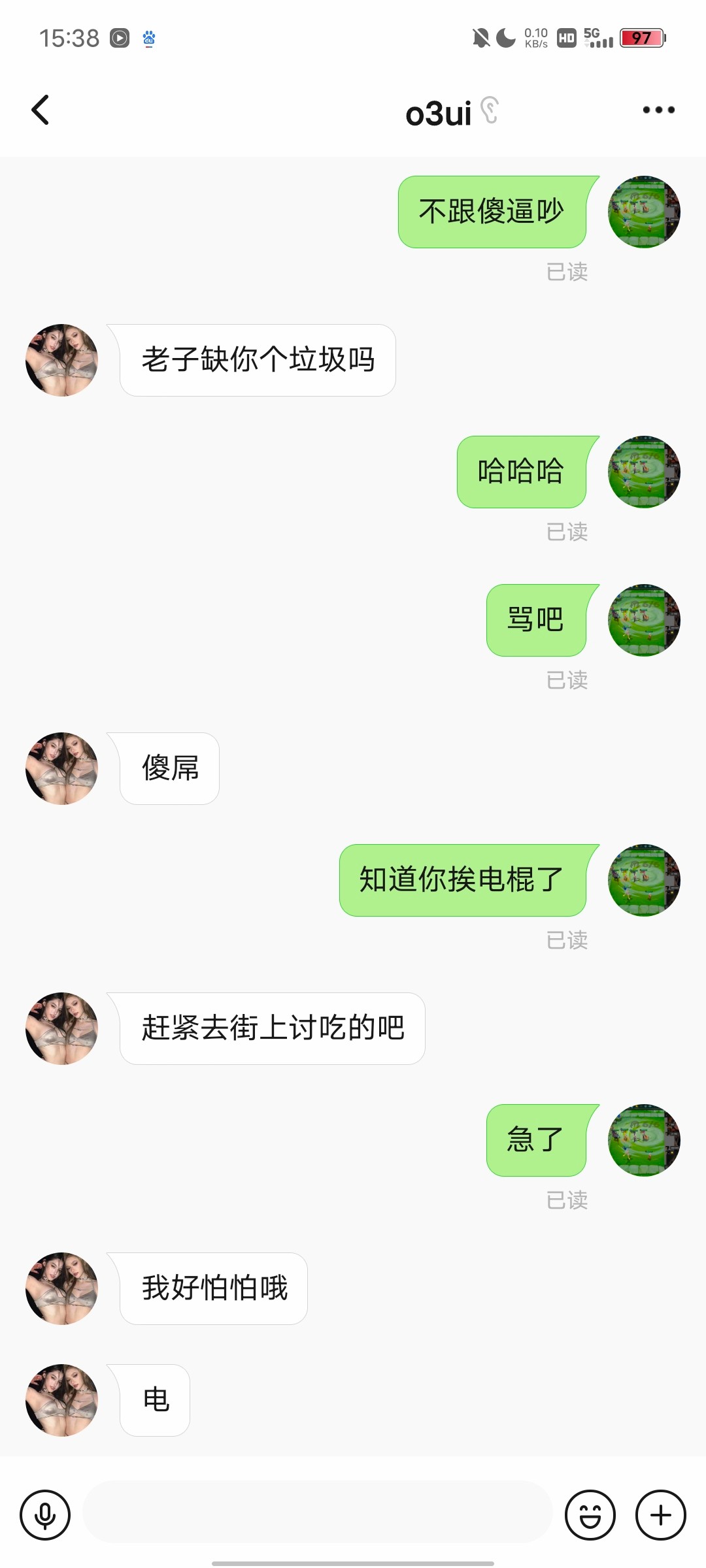Screen dimensions: 706x1568
Task: Tap the microphone icon for voice message
Action: [44, 1514]
